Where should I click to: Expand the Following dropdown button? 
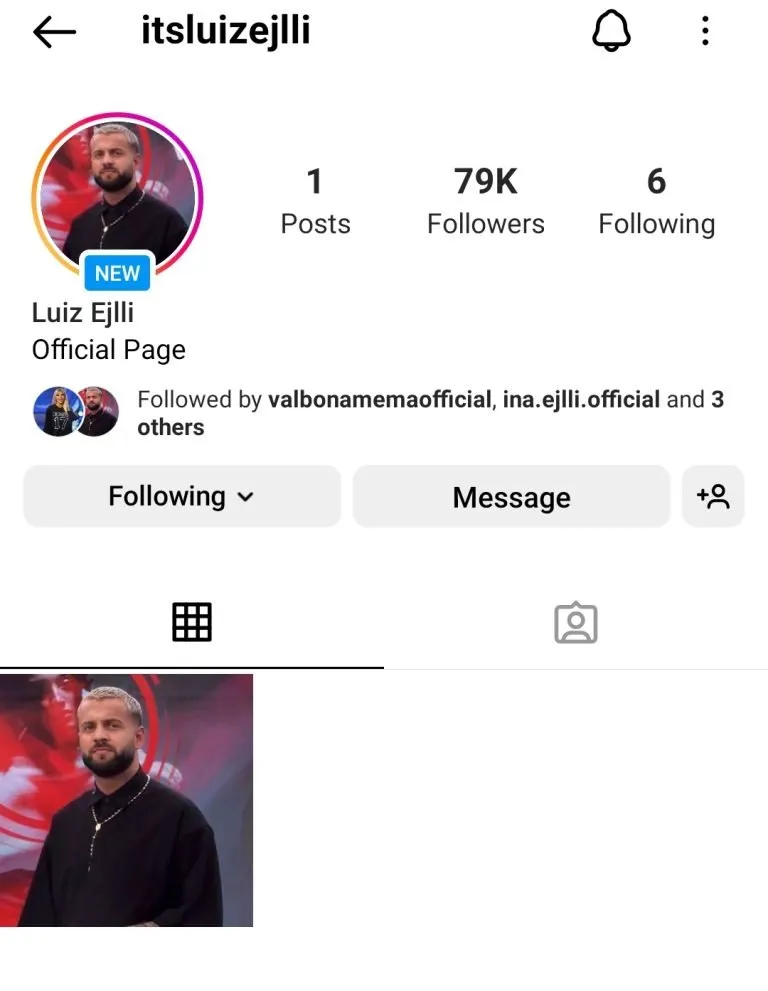coord(182,497)
